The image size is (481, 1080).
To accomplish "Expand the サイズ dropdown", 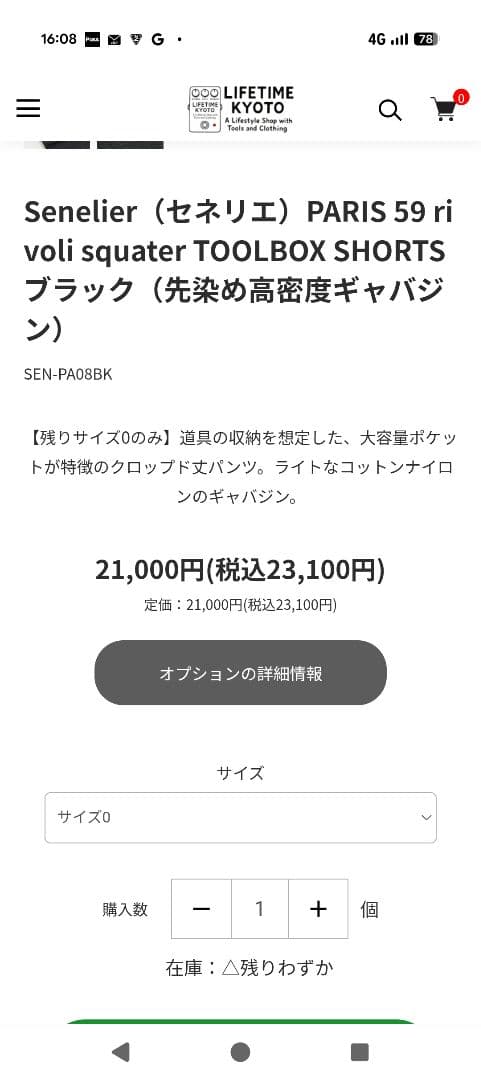I will point(240,818).
